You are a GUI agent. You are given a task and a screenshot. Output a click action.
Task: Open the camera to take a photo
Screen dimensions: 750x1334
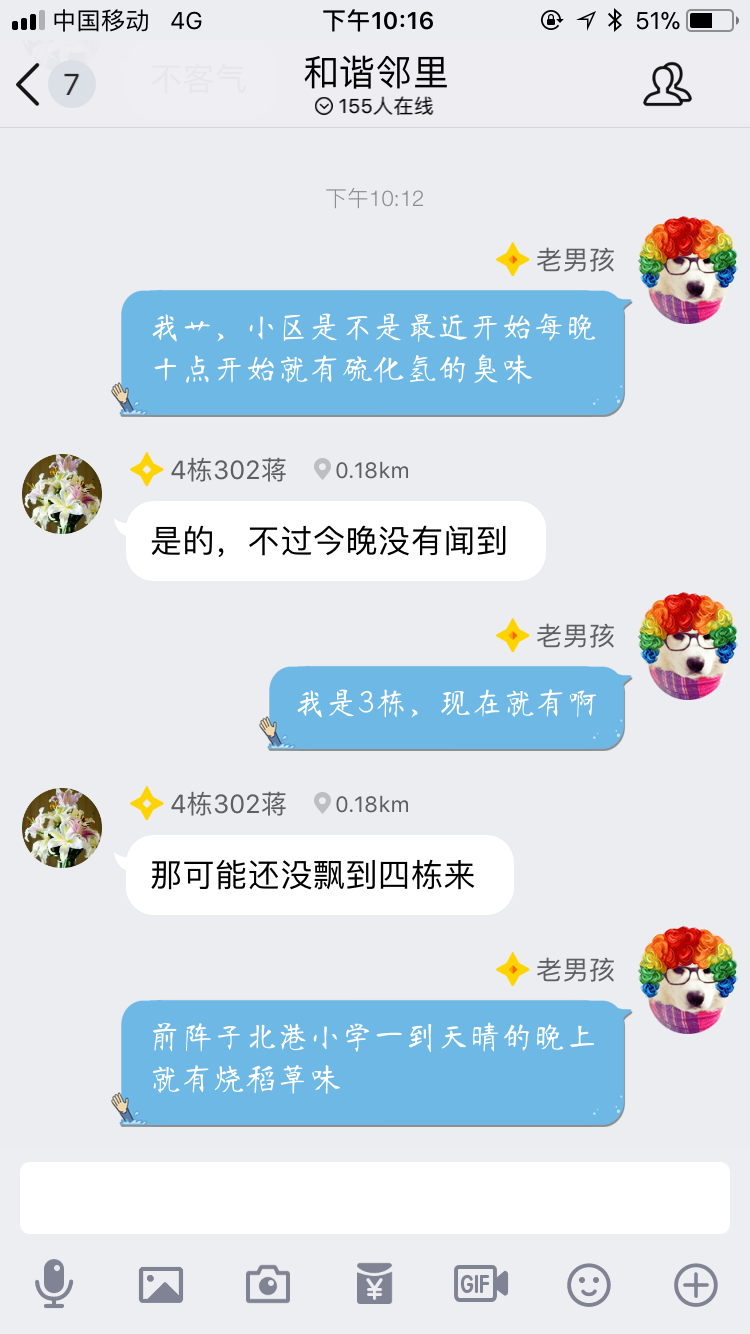coord(268,1284)
